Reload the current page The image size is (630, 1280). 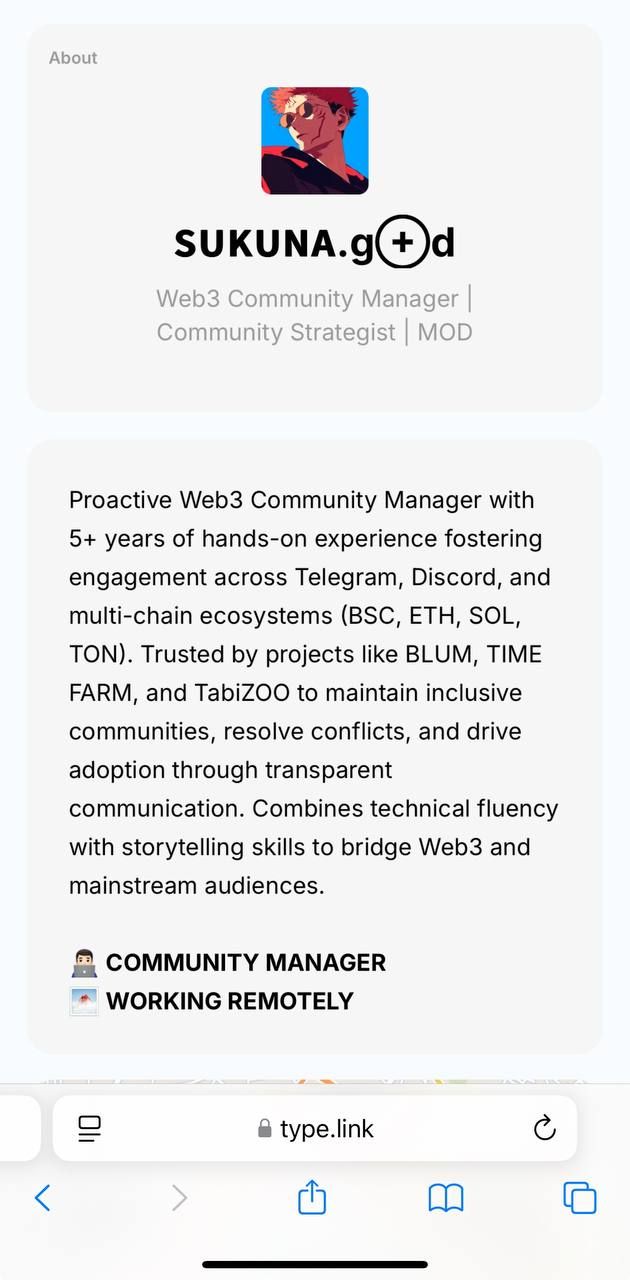544,1129
